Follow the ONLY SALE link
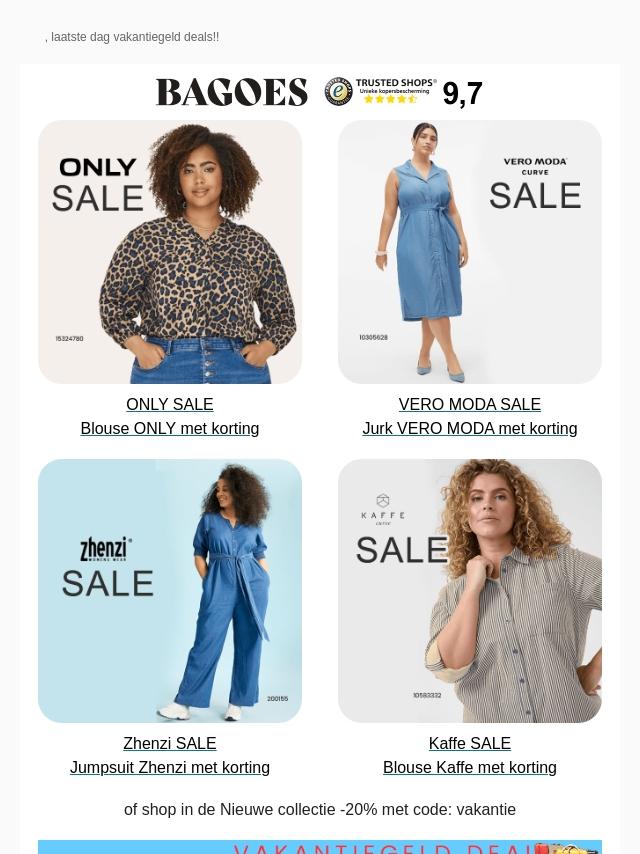Viewport: 640px width, 854px height. tap(170, 405)
